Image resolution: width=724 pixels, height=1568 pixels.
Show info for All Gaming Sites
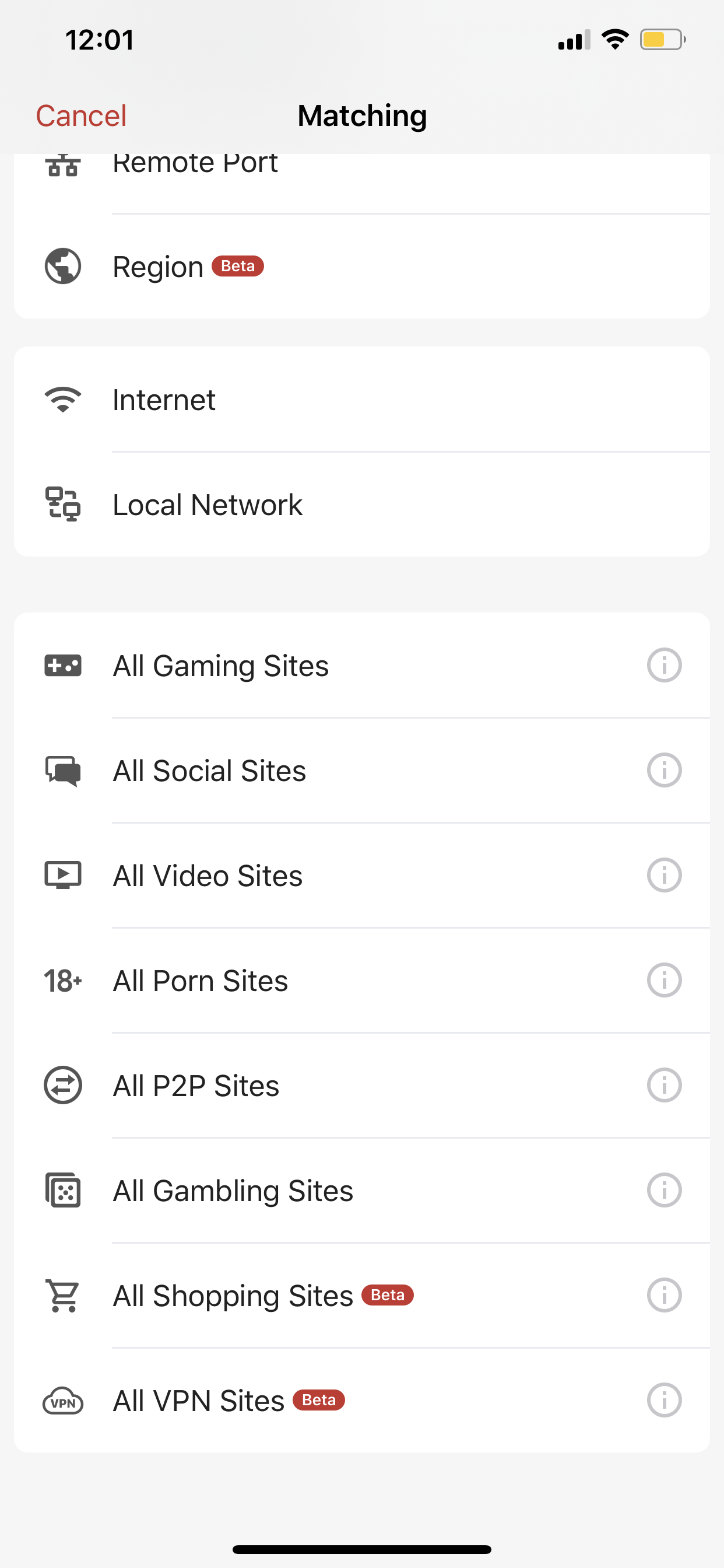664,664
